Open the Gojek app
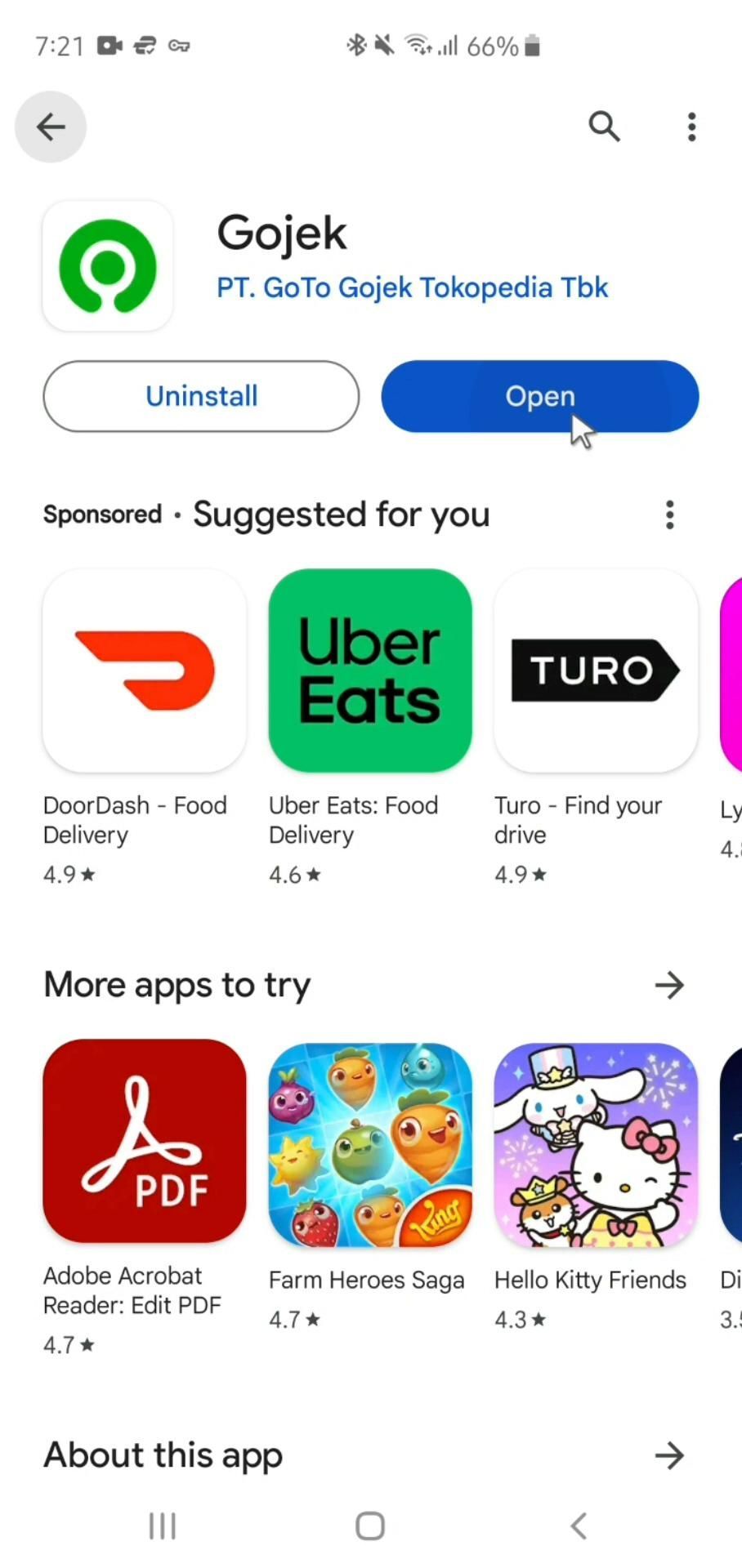 point(539,396)
